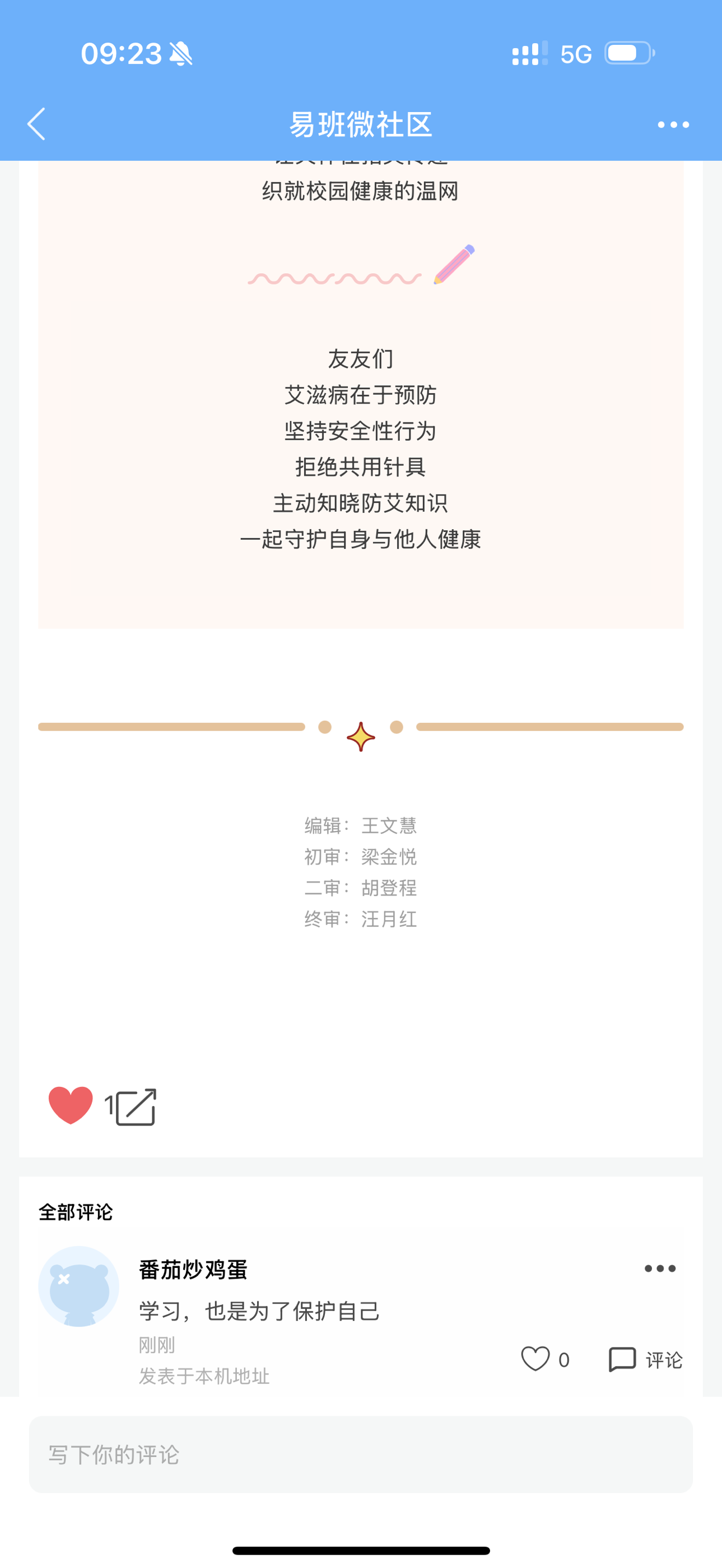Screen dimensions: 722x1568
Task: Unlike the post via red heart
Action: 71,1105
